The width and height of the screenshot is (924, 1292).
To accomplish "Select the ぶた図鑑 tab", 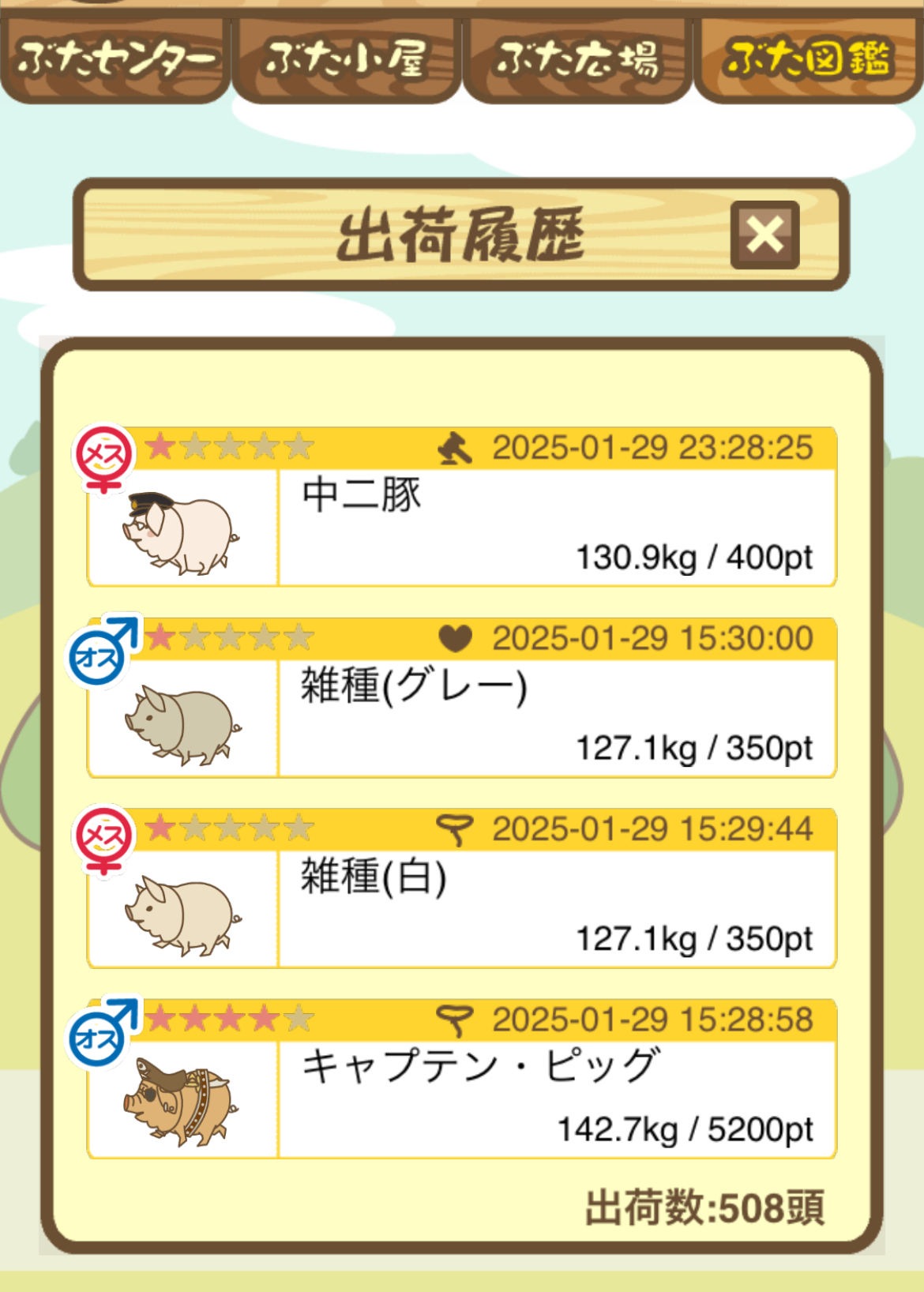I will click(809, 60).
